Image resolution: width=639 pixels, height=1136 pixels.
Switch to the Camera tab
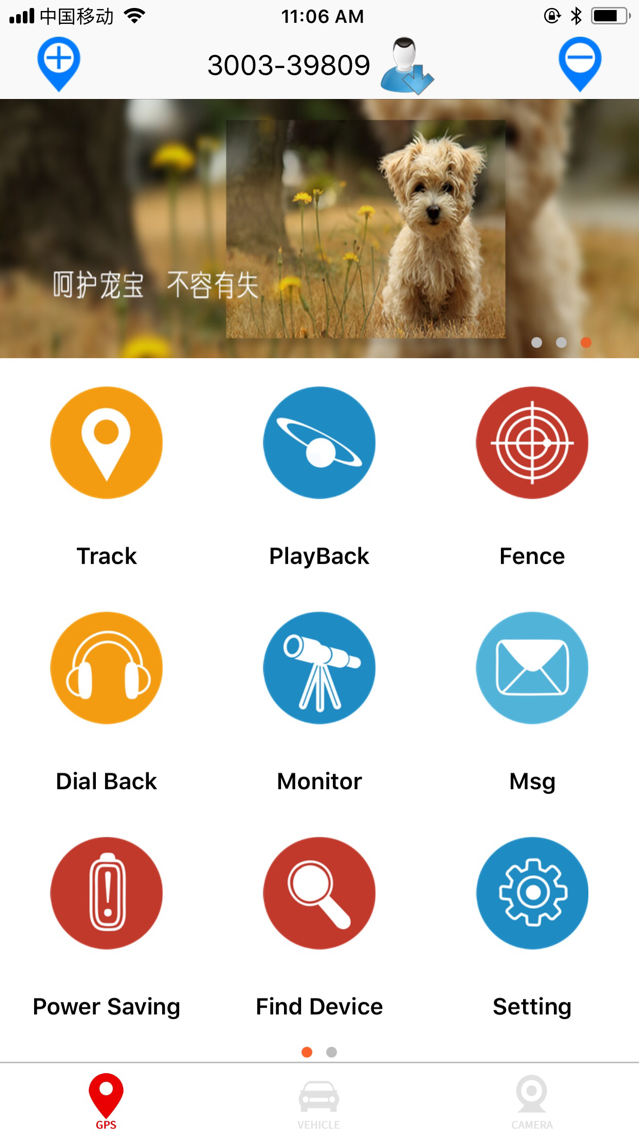[x=532, y=1101]
